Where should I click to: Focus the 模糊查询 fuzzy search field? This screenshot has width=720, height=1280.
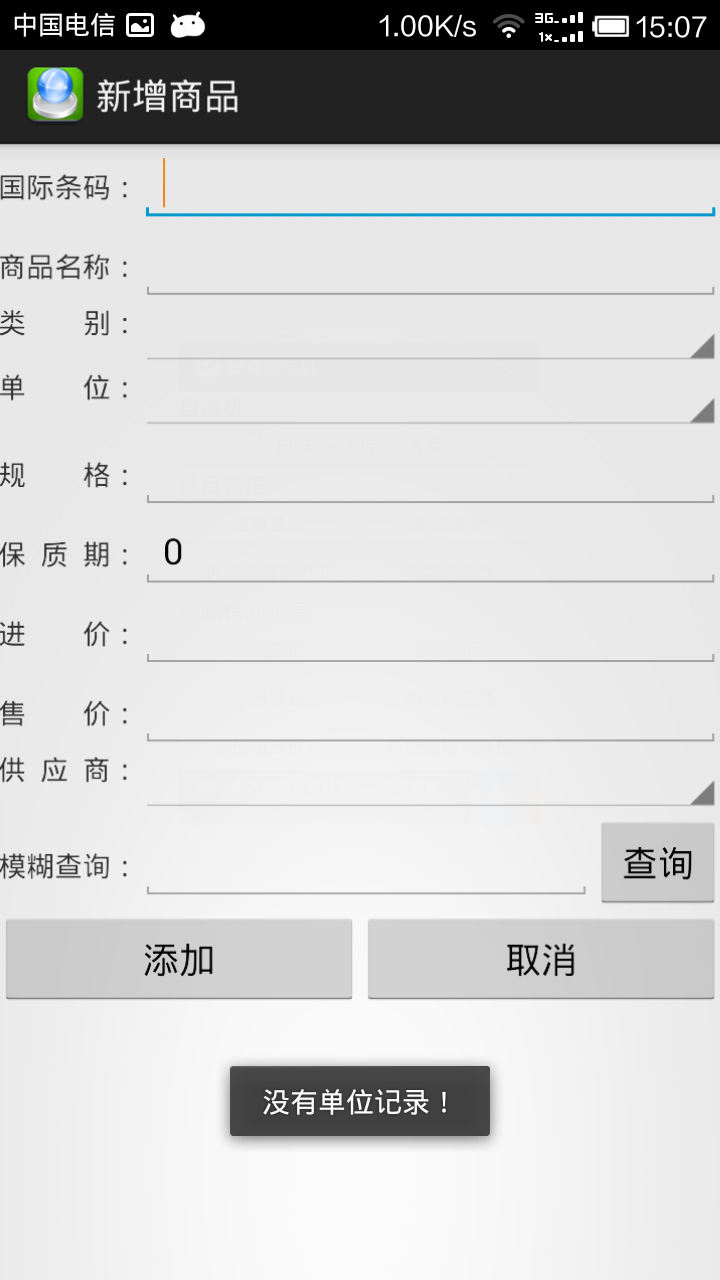366,865
